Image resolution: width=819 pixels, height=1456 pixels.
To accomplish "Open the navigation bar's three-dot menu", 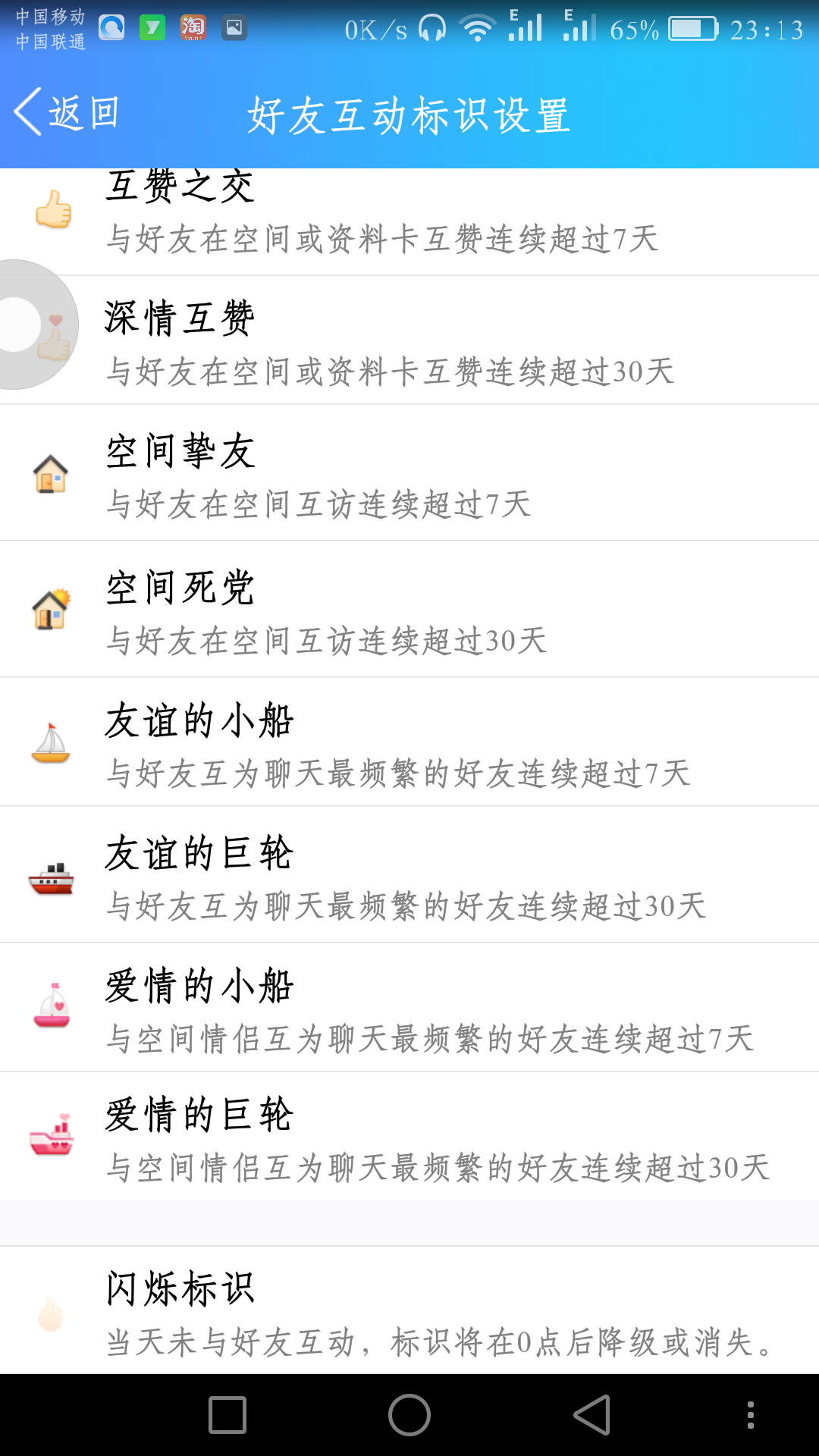I will pos(750,1415).
